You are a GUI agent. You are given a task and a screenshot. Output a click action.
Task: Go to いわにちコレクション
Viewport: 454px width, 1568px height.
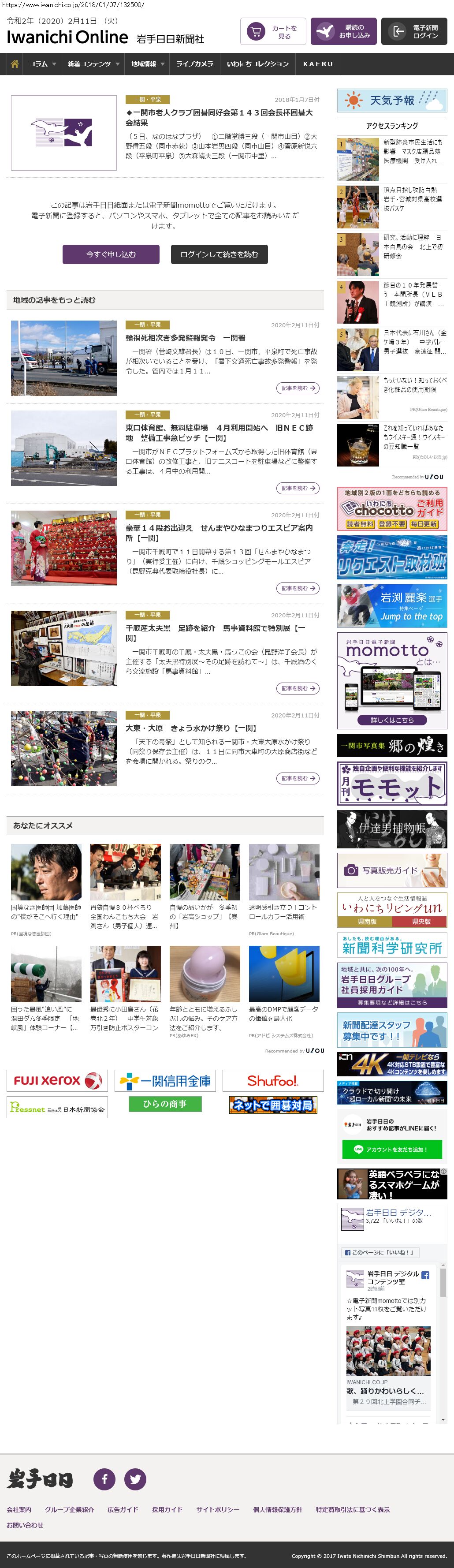pos(257,64)
